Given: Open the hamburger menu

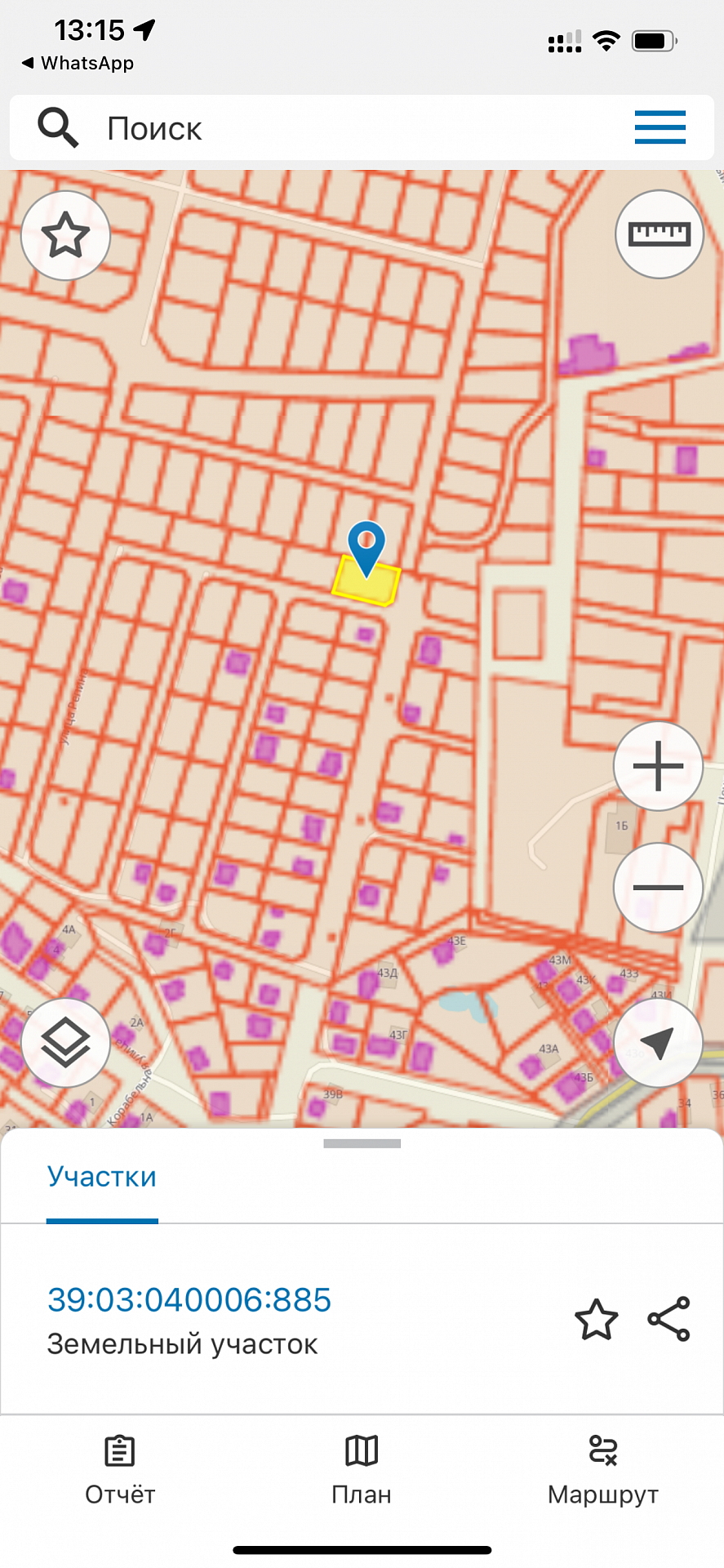Looking at the screenshot, I should [660, 127].
